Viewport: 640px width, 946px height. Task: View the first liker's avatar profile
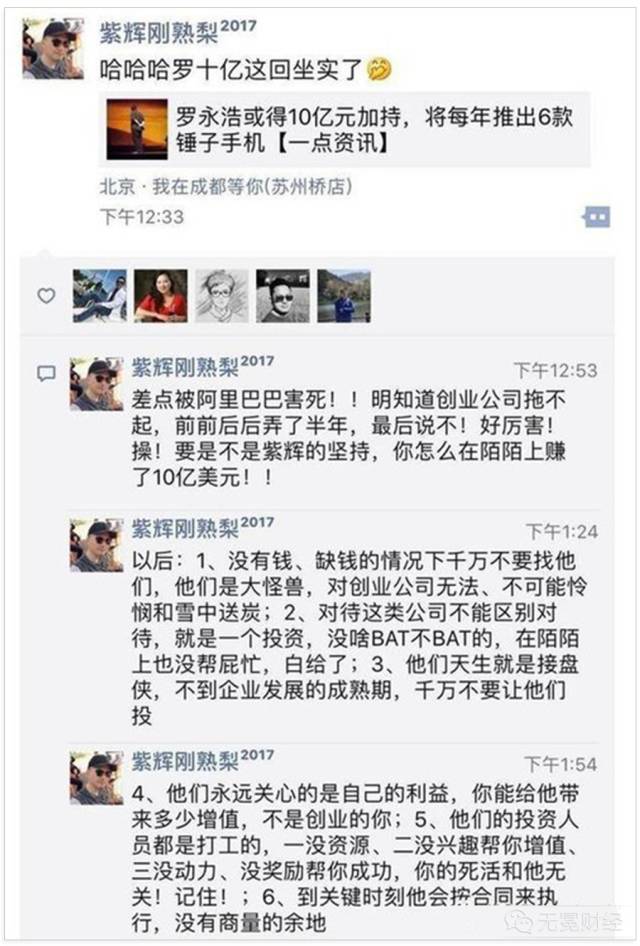pyautogui.click(x=99, y=295)
